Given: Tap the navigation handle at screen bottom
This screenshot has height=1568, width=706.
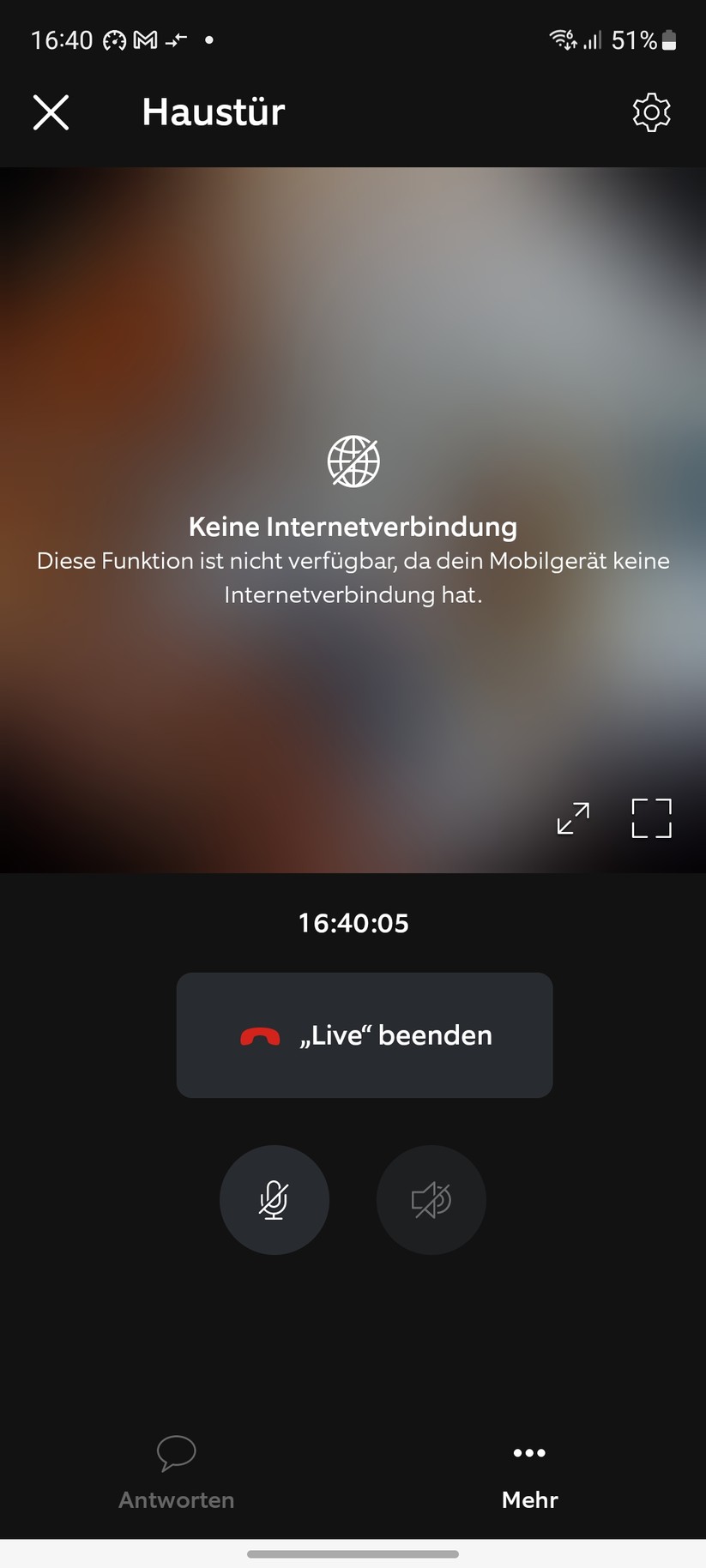Looking at the screenshot, I should pyautogui.click(x=353, y=1548).
